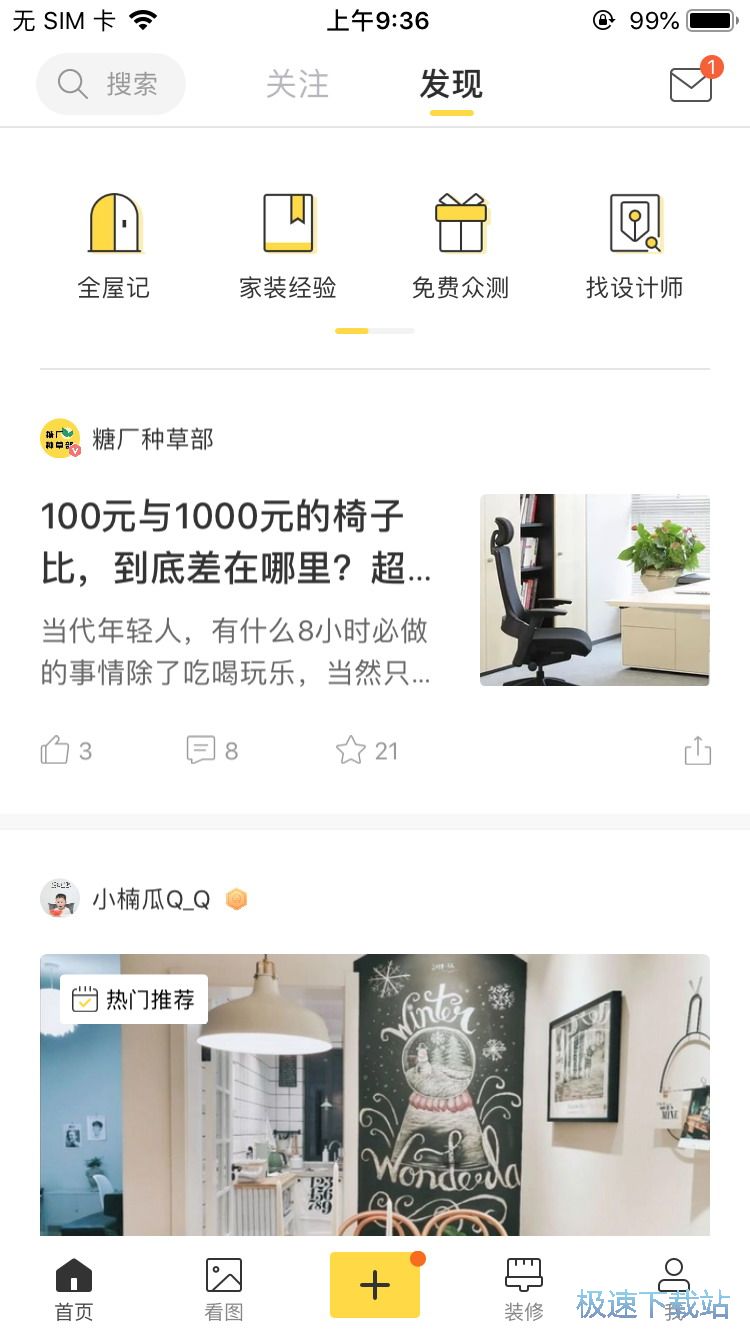750x1334 pixels.
Task: Tap the carousel page indicator dots
Action: click(375, 329)
